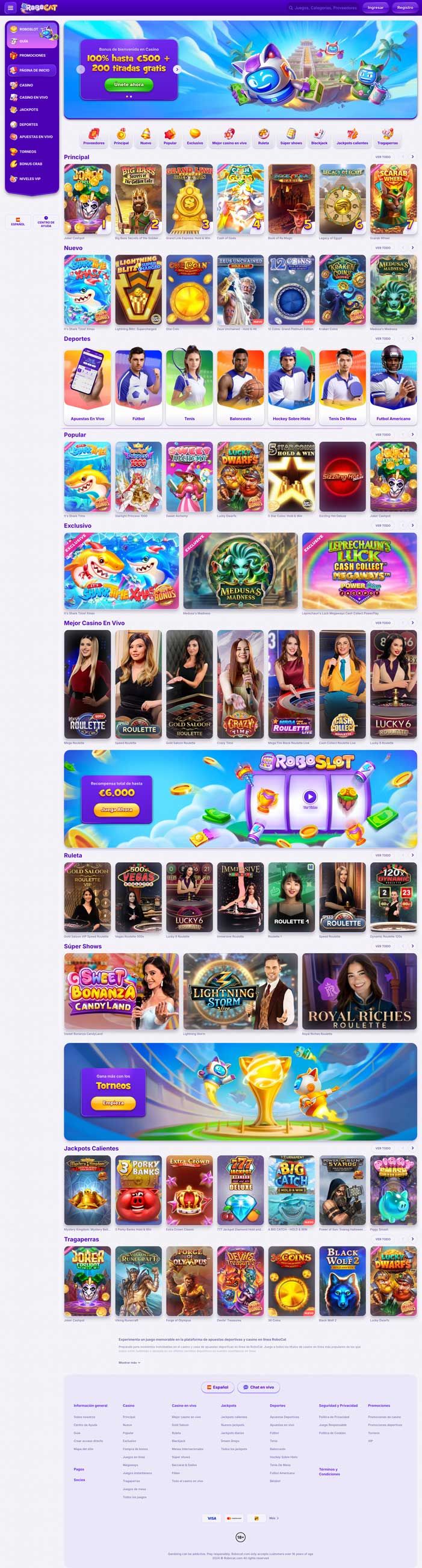
Task: Select the Blackjack category chip
Action: point(319,137)
